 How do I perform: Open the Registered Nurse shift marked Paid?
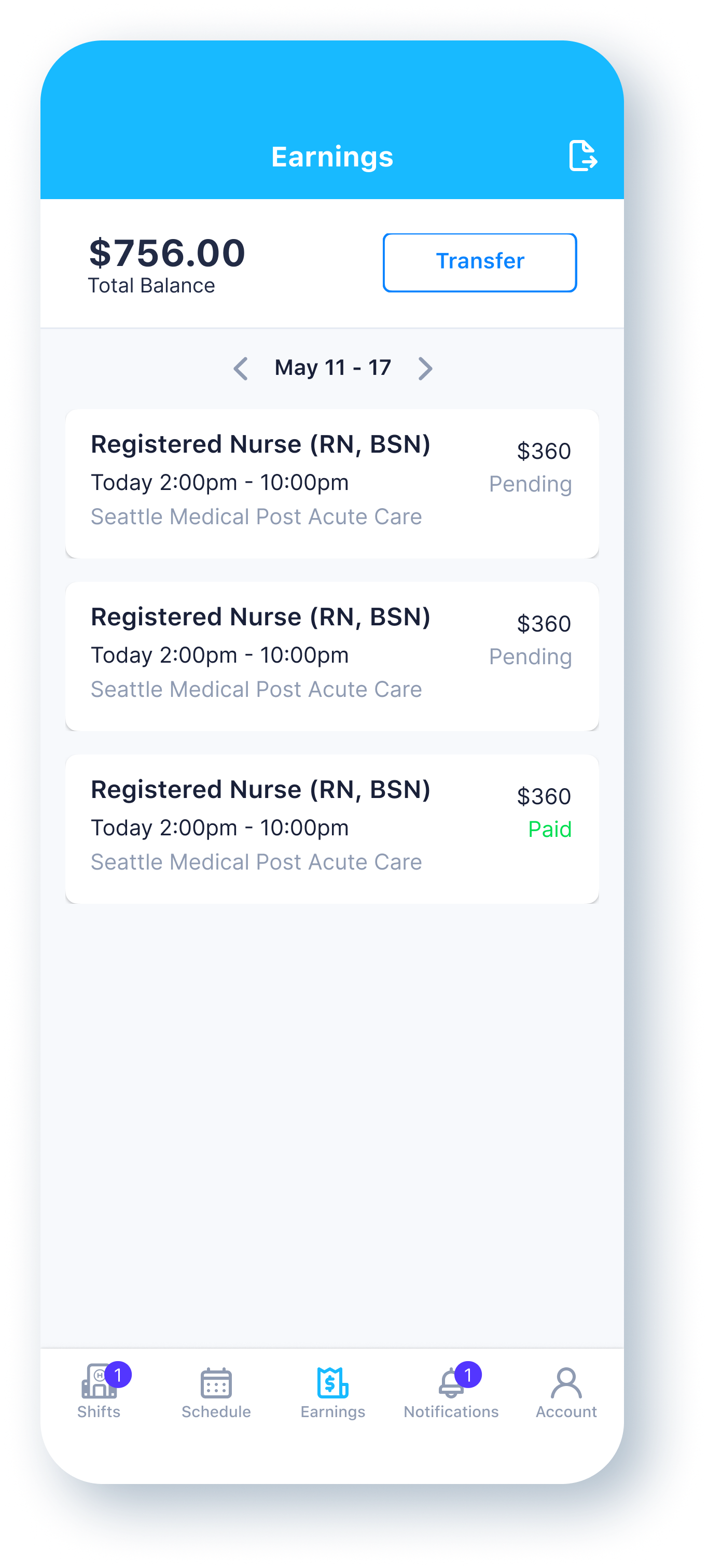click(332, 829)
